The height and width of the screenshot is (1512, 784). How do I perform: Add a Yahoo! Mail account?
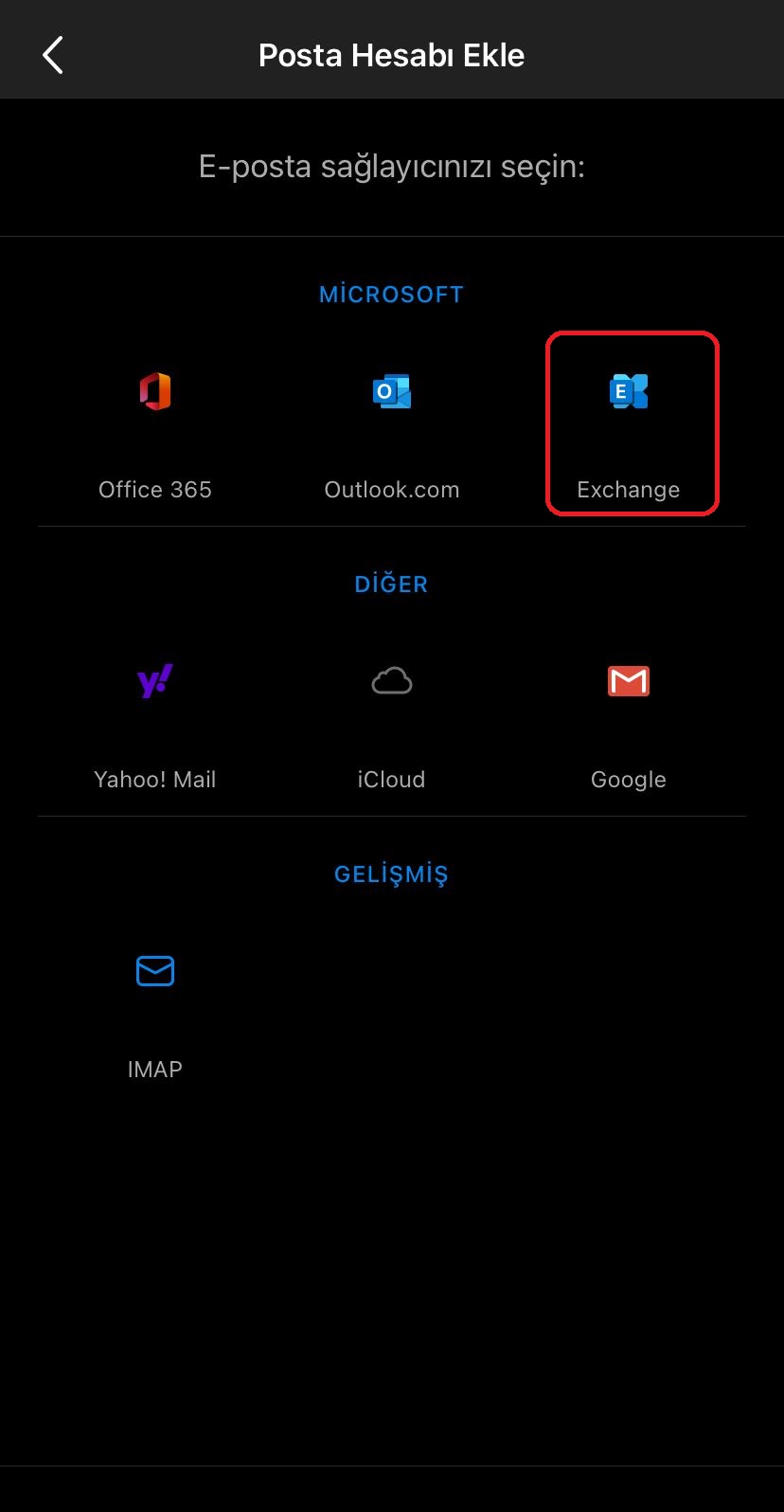click(x=155, y=717)
